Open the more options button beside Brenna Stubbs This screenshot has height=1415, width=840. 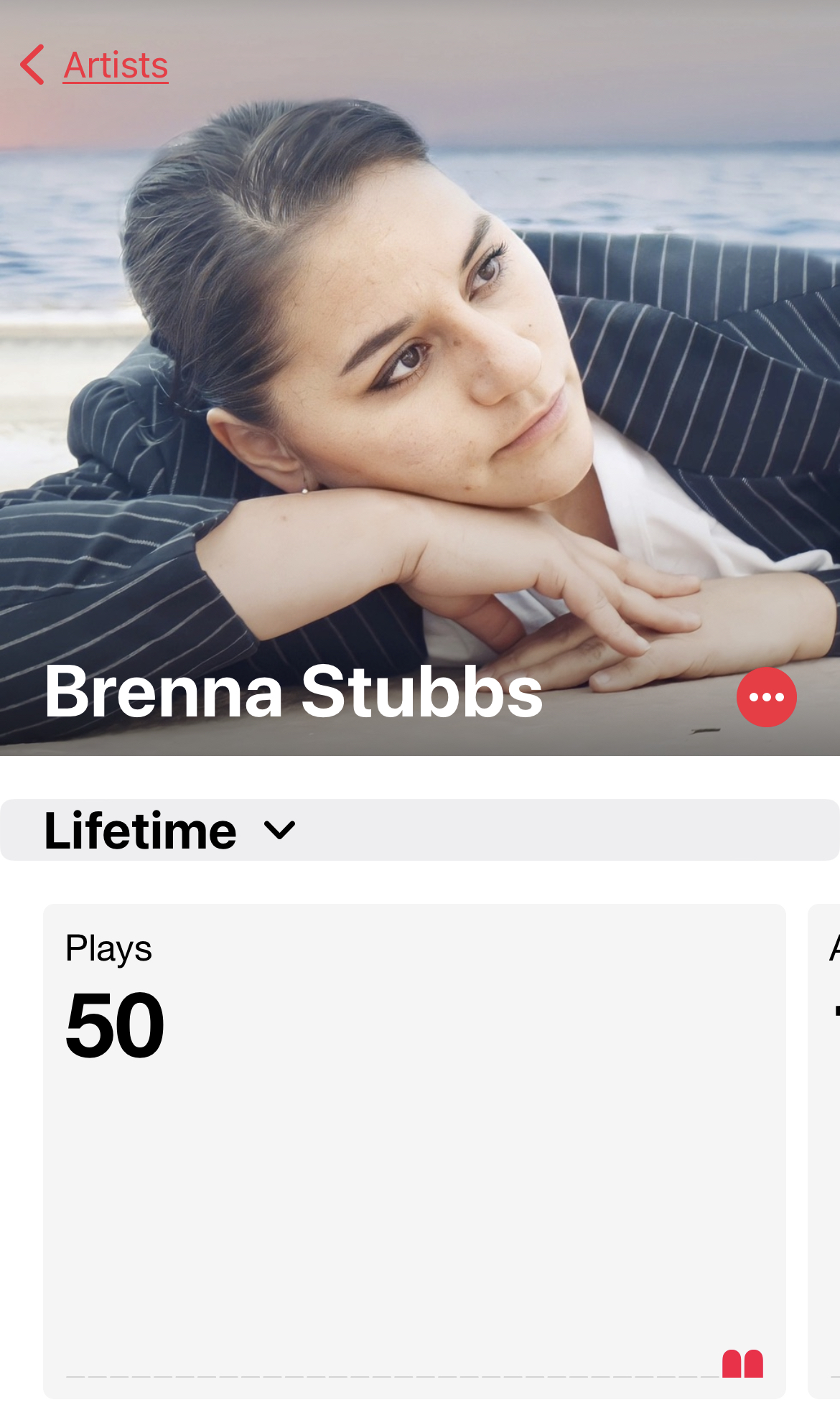pos(766,697)
